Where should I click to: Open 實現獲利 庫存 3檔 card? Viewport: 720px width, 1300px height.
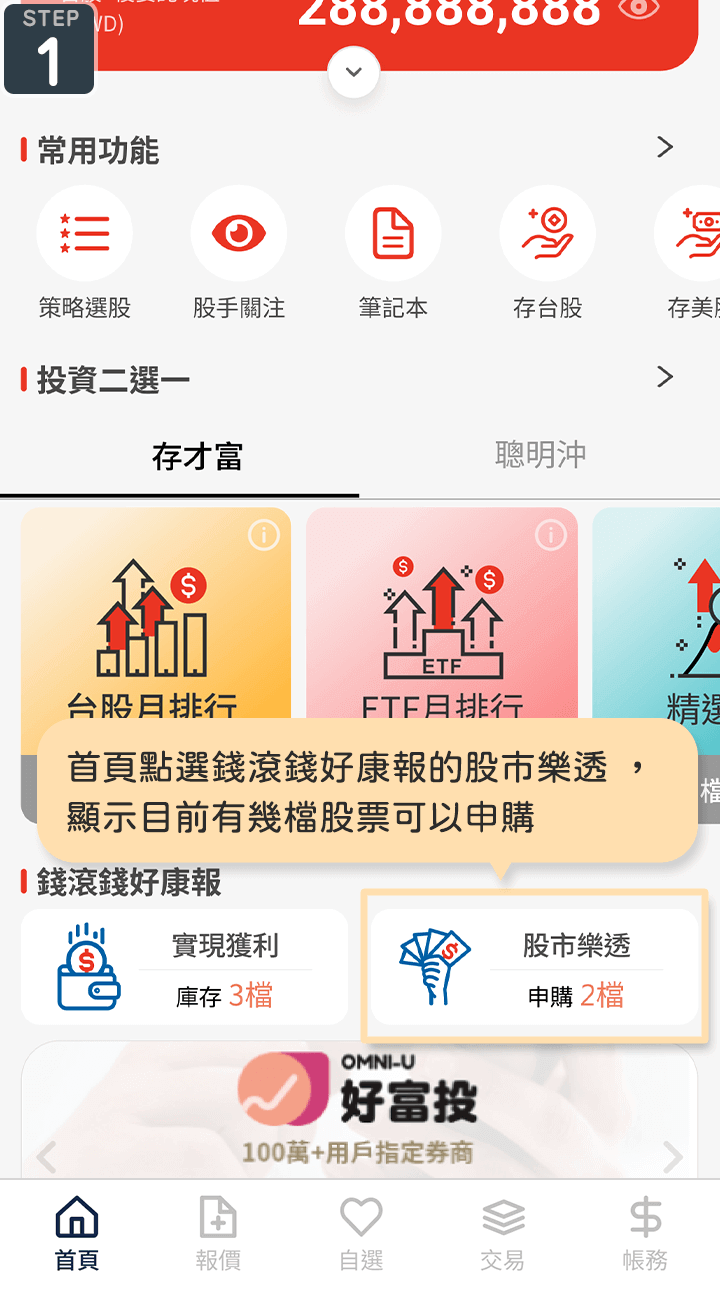184,967
